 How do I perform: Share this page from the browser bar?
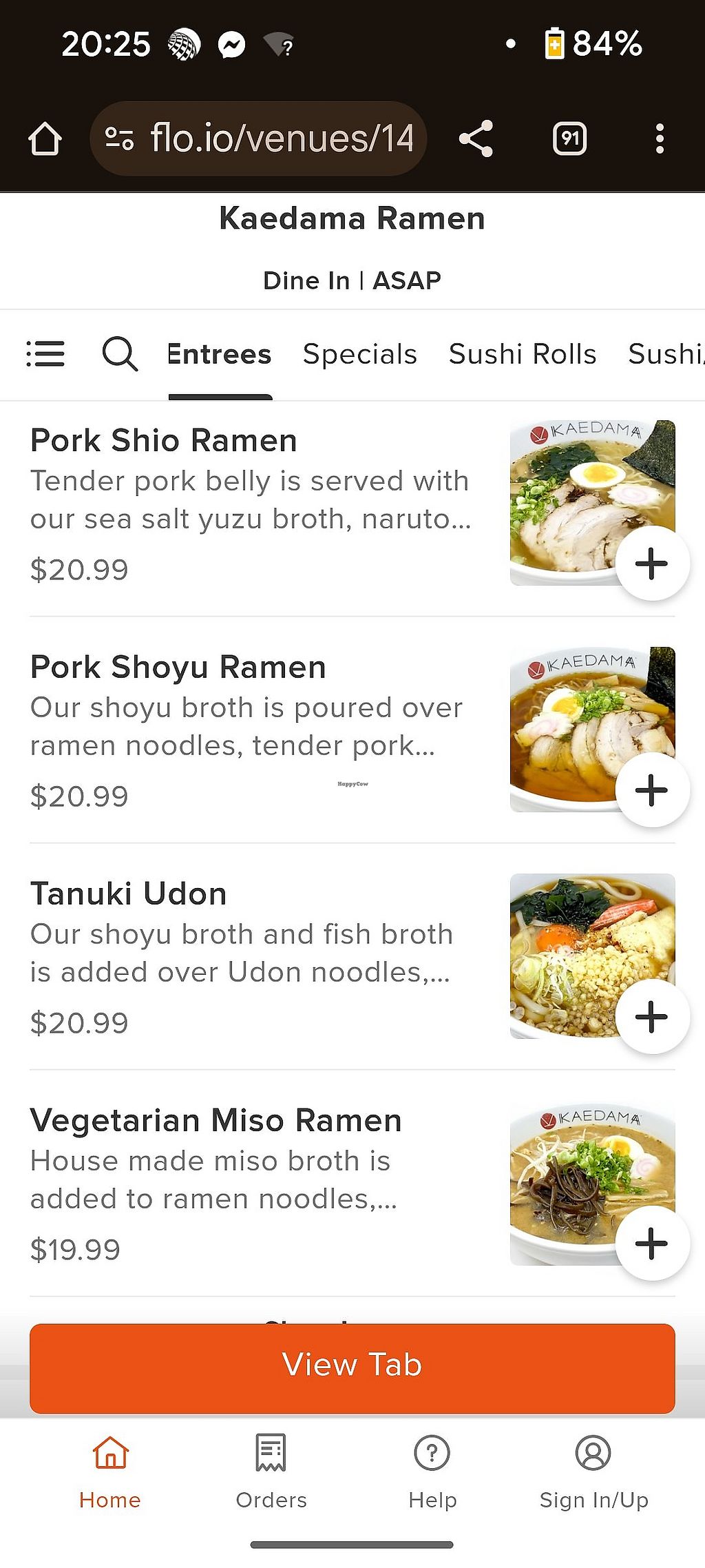point(476,138)
